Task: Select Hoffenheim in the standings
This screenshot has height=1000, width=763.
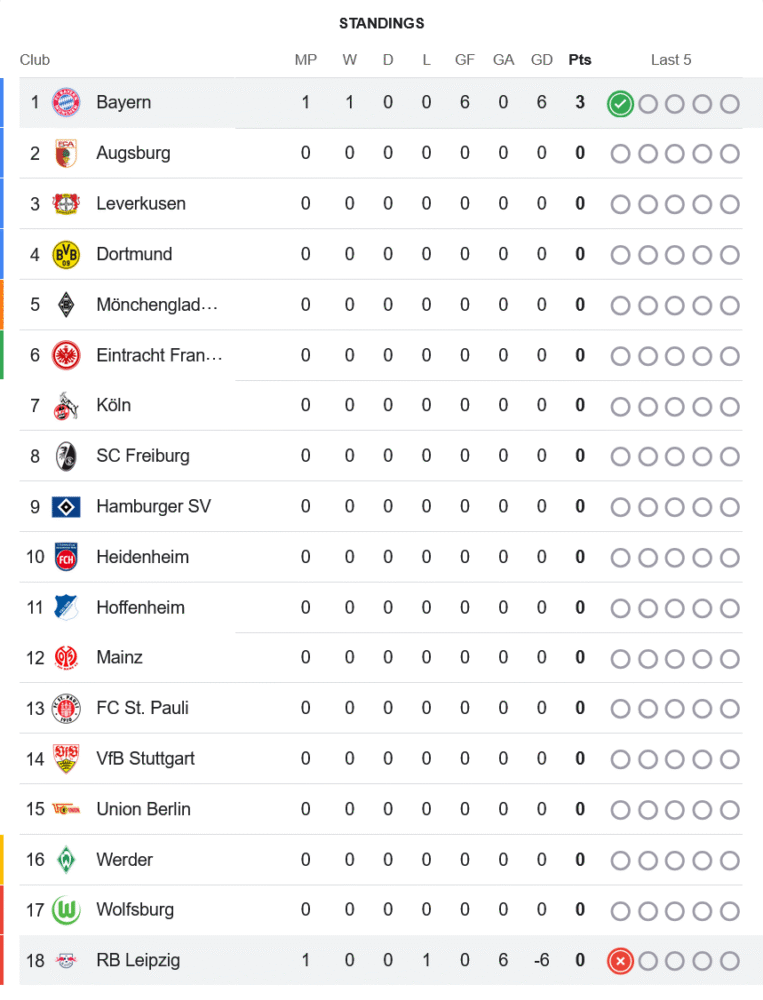Action: pos(140,607)
